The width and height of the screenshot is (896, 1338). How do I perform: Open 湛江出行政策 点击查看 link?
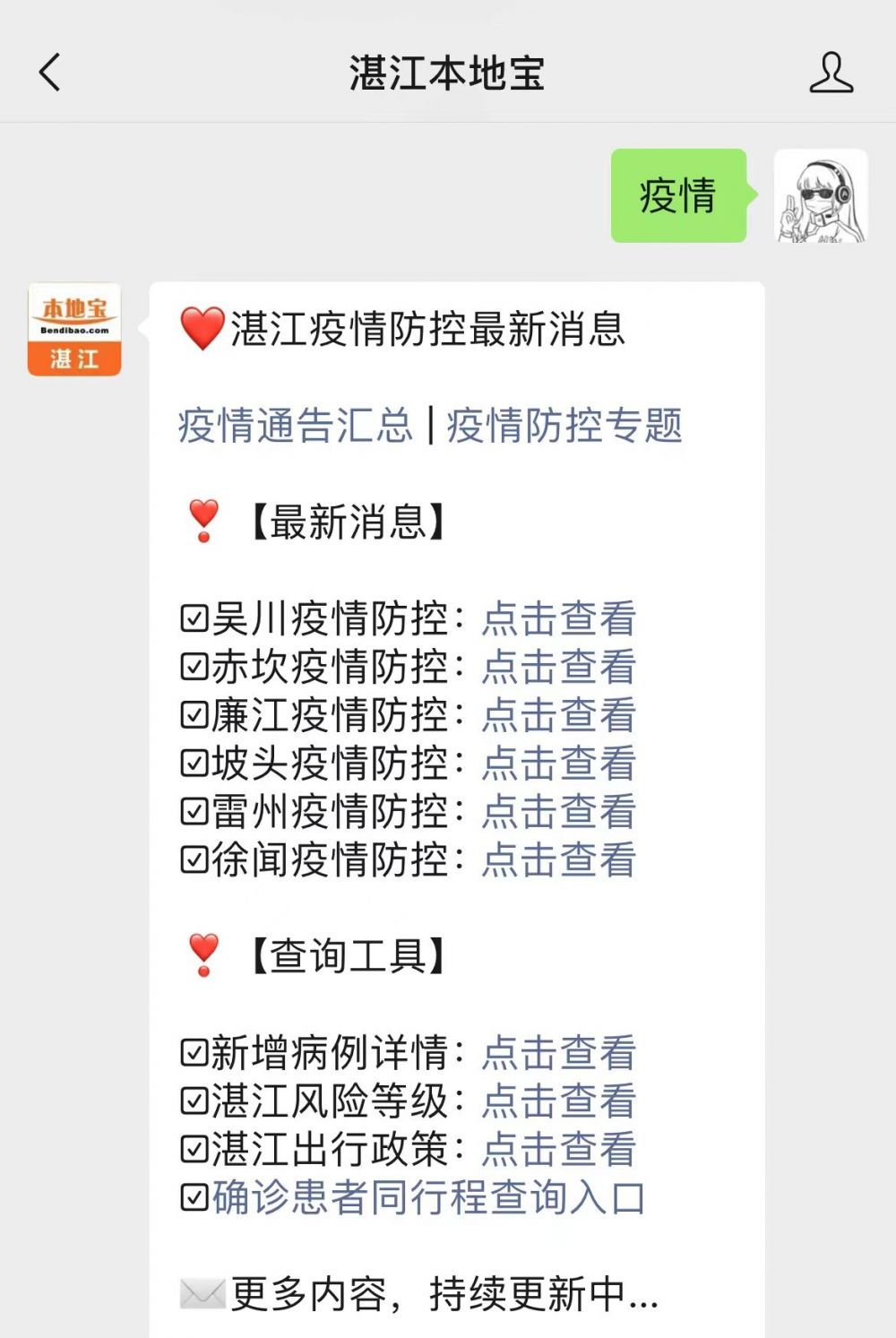coord(558,1150)
